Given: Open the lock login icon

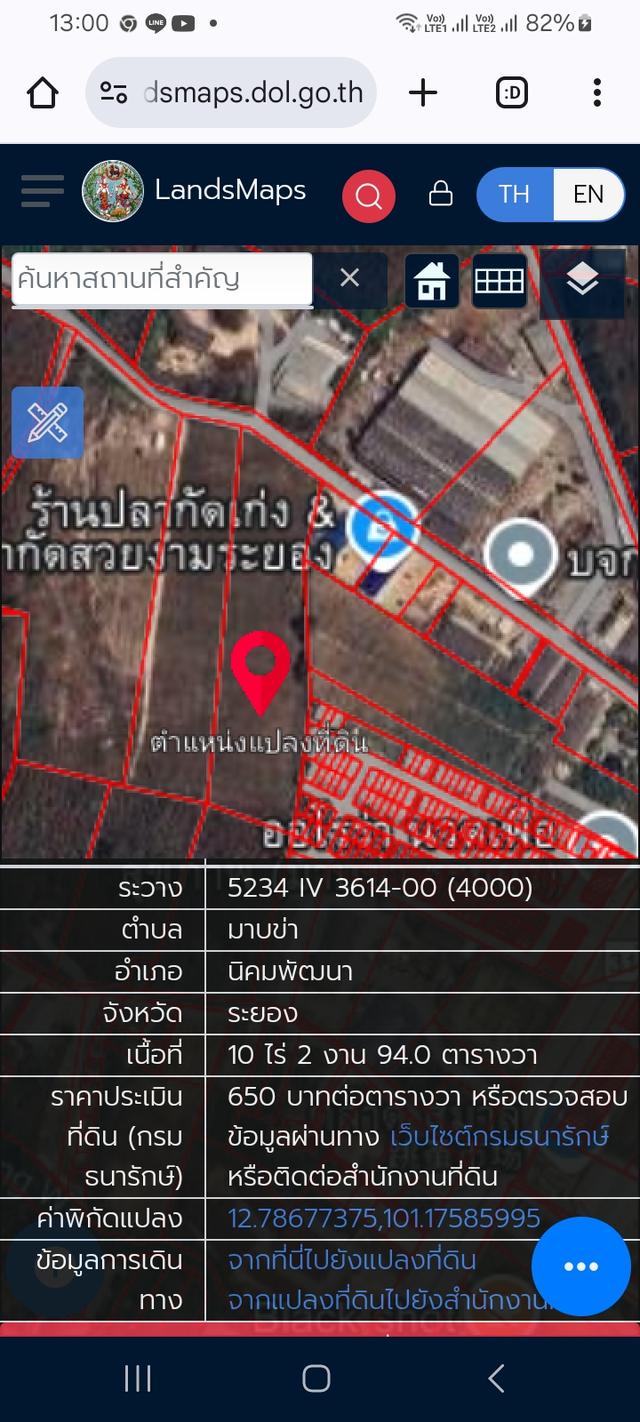Looking at the screenshot, I should coord(440,194).
